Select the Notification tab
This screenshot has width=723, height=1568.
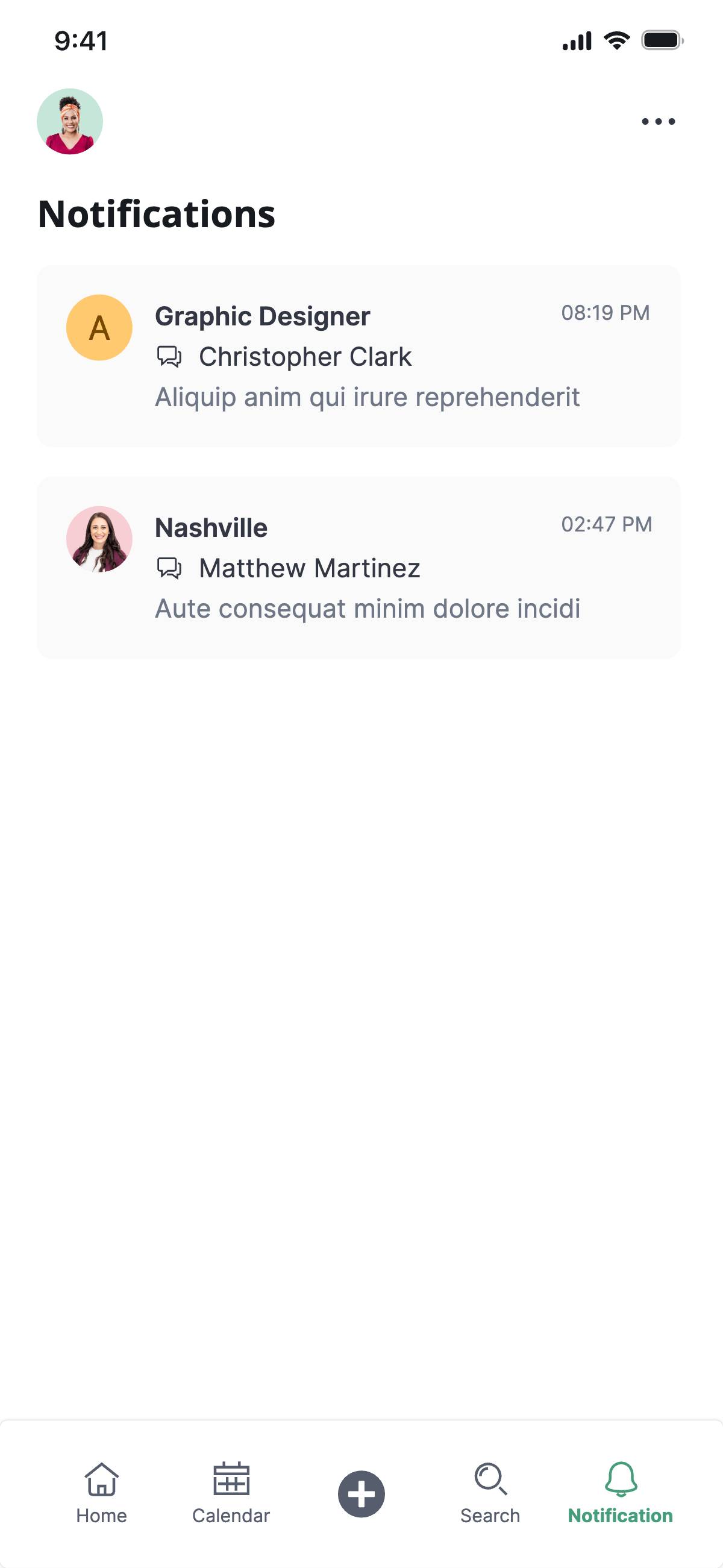point(620,1493)
